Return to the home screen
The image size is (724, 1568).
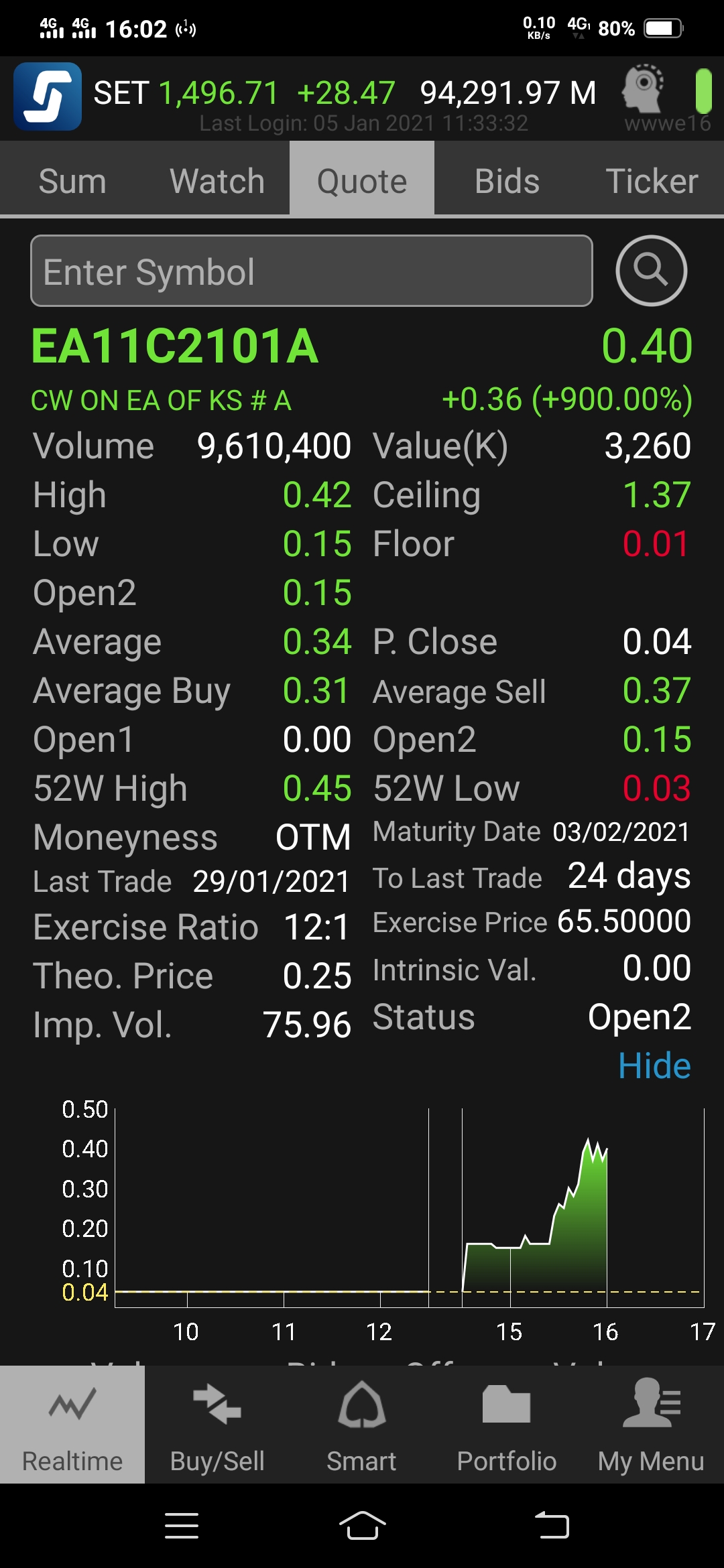click(362, 1526)
